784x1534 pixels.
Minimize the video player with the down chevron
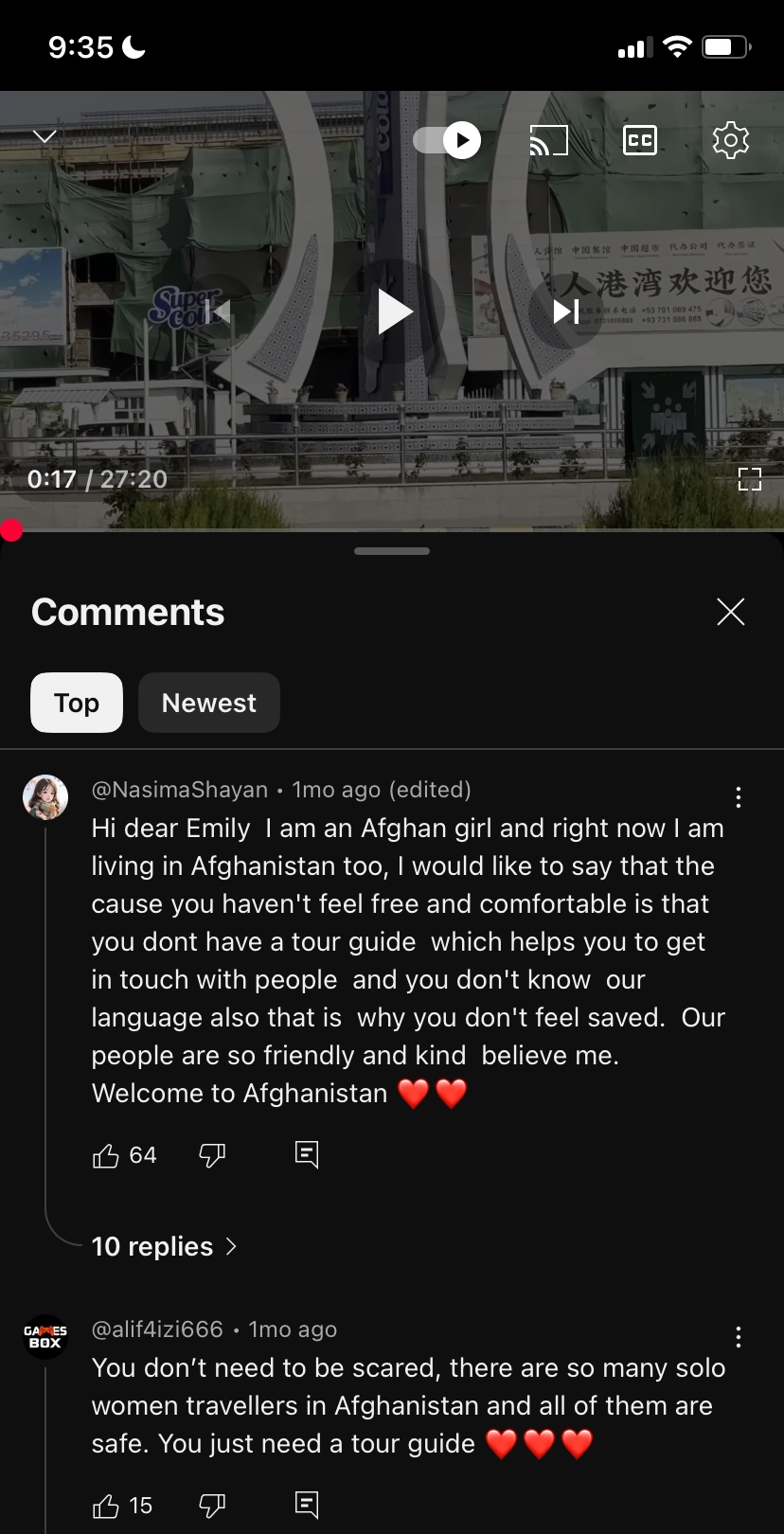(x=45, y=136)
